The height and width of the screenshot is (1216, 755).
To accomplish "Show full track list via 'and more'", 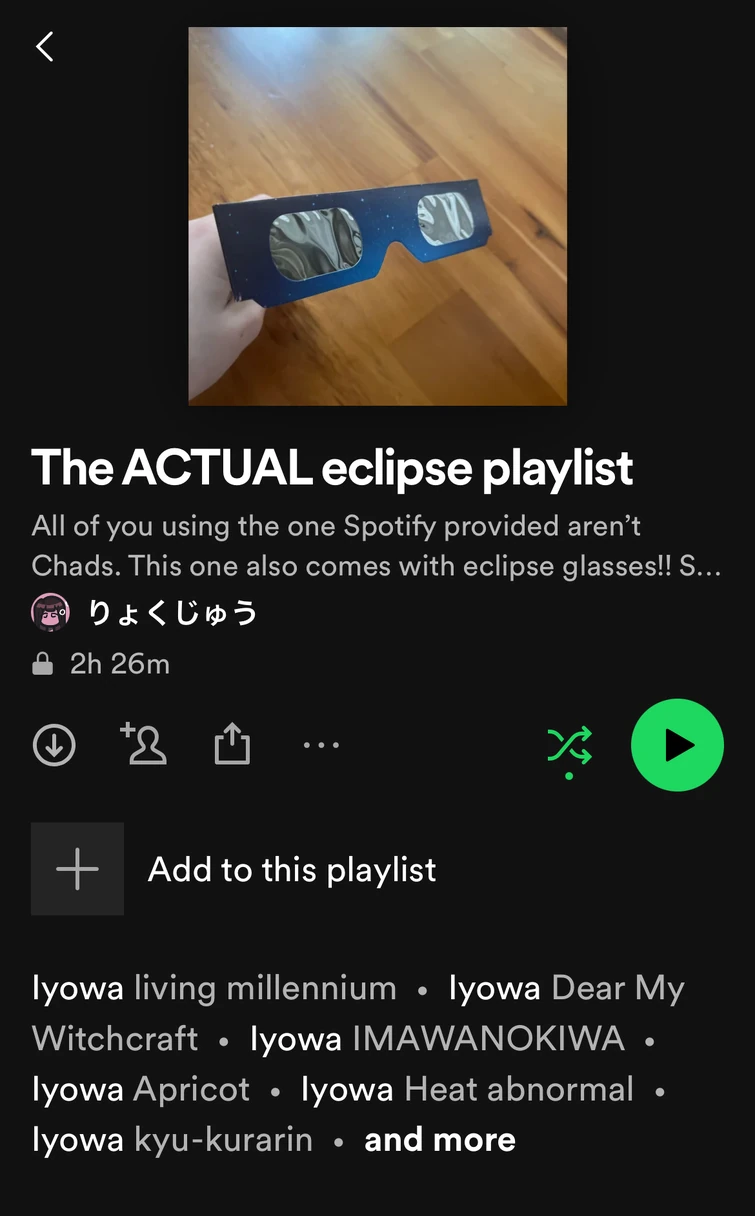I will [440, 1139].
